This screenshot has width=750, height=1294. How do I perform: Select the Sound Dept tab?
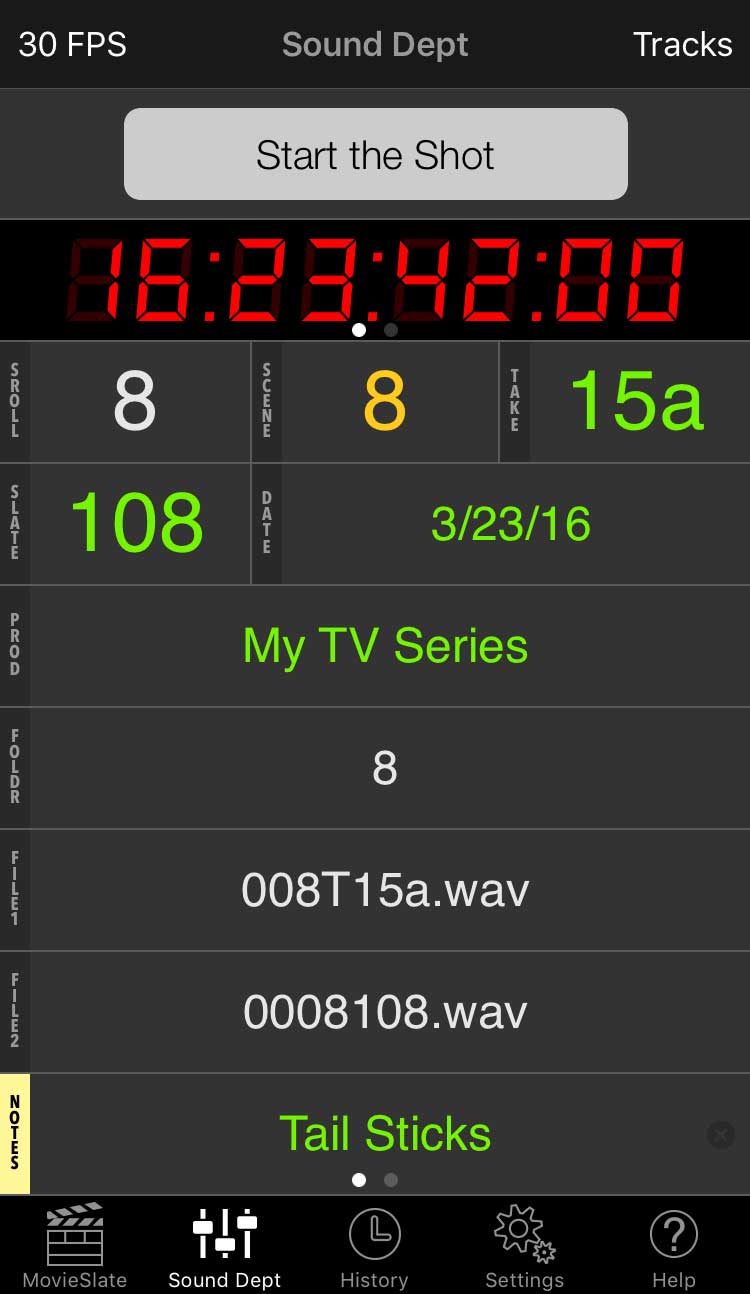tap(225, 1246)
